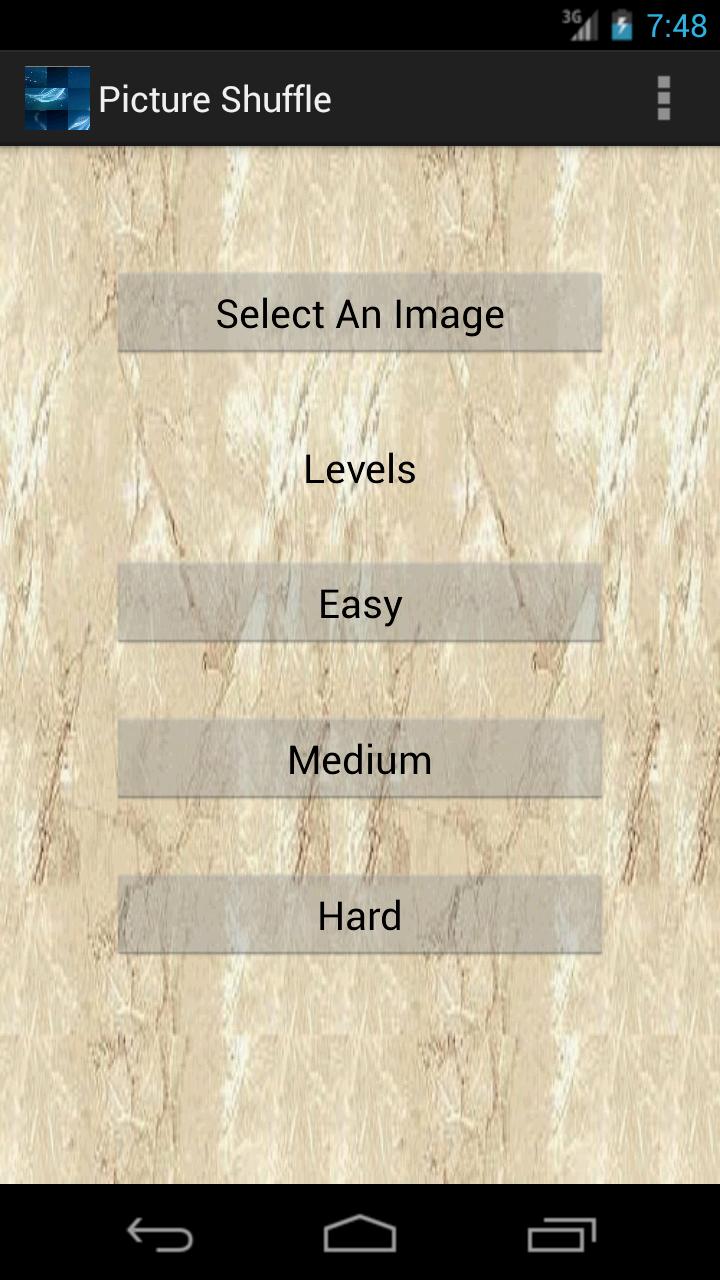720x1280 pixels.
Task: Open the overflow menu
Action: click(x=663, y=99)
